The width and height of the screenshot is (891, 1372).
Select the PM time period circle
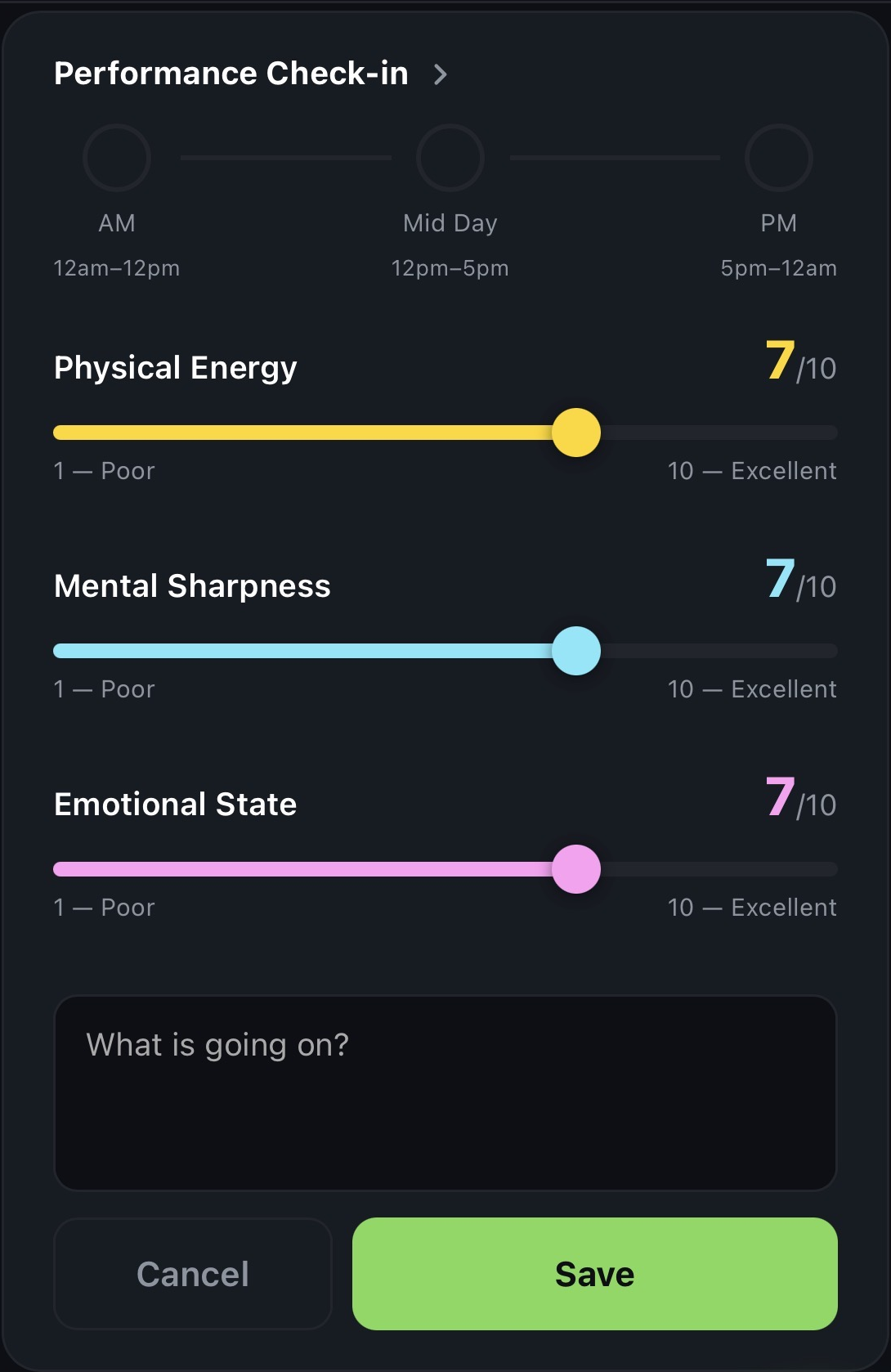point(778,158)
